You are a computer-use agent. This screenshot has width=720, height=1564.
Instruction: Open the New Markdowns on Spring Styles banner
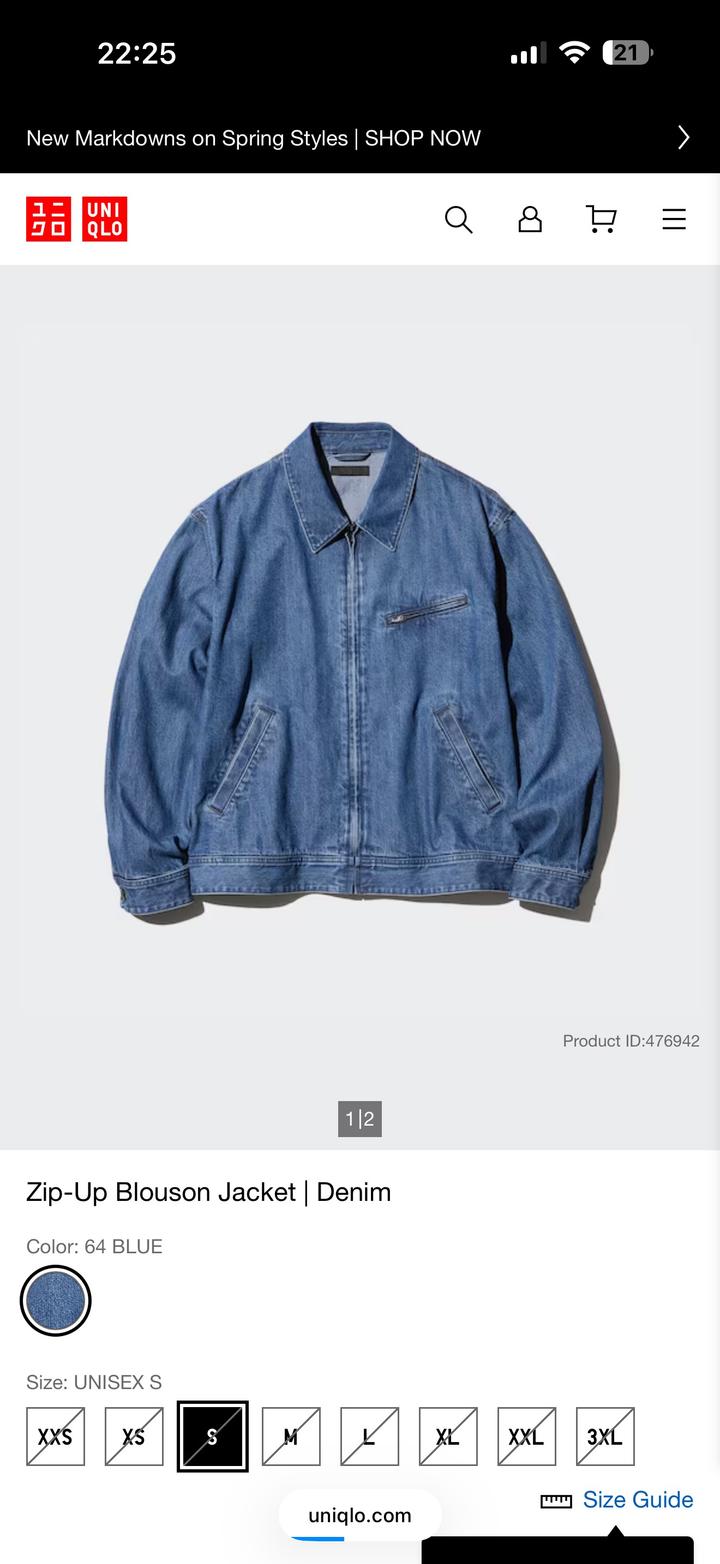360,138
